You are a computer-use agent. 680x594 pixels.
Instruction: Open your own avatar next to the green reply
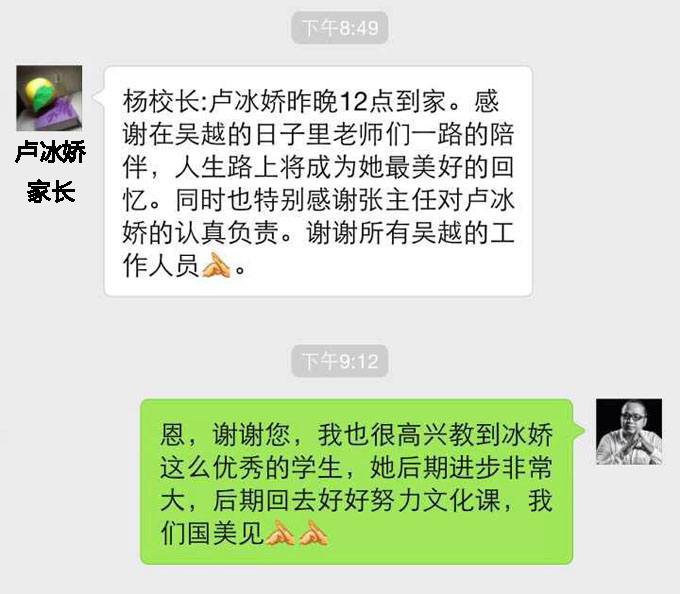629,431
